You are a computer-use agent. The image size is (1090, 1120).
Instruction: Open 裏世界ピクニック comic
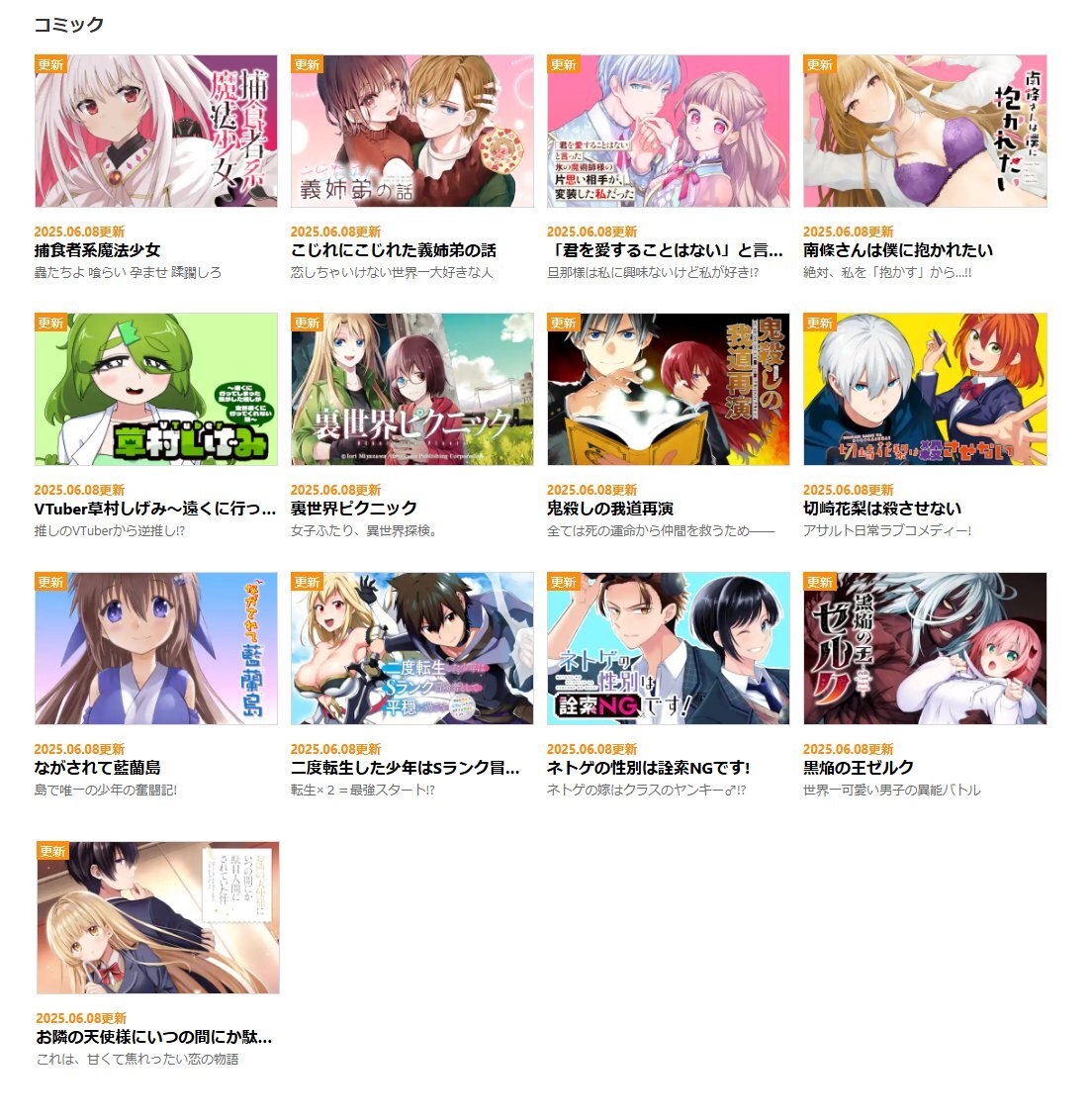click(411, 390)
